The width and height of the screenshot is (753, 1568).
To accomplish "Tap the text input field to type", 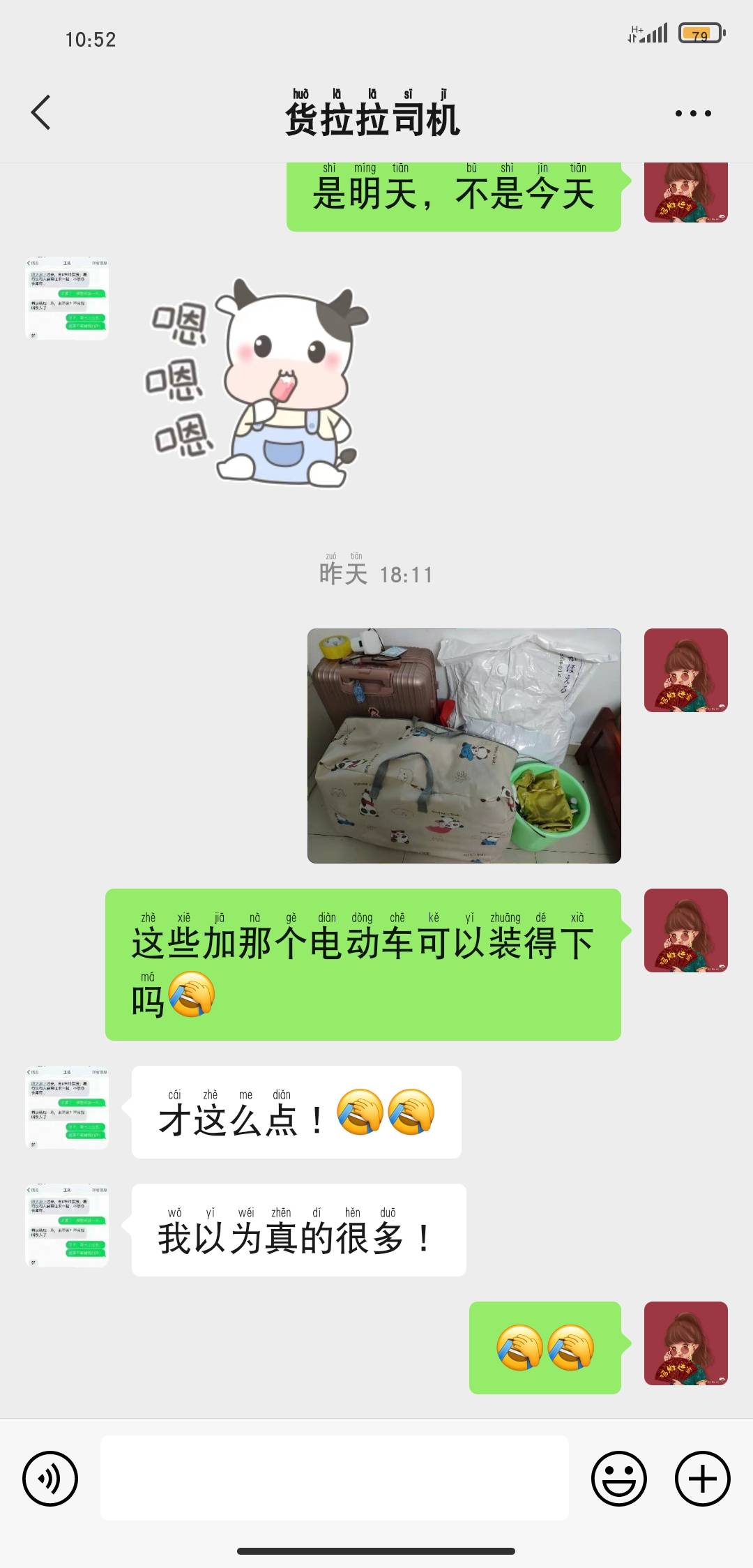I will click(335, 1475).
